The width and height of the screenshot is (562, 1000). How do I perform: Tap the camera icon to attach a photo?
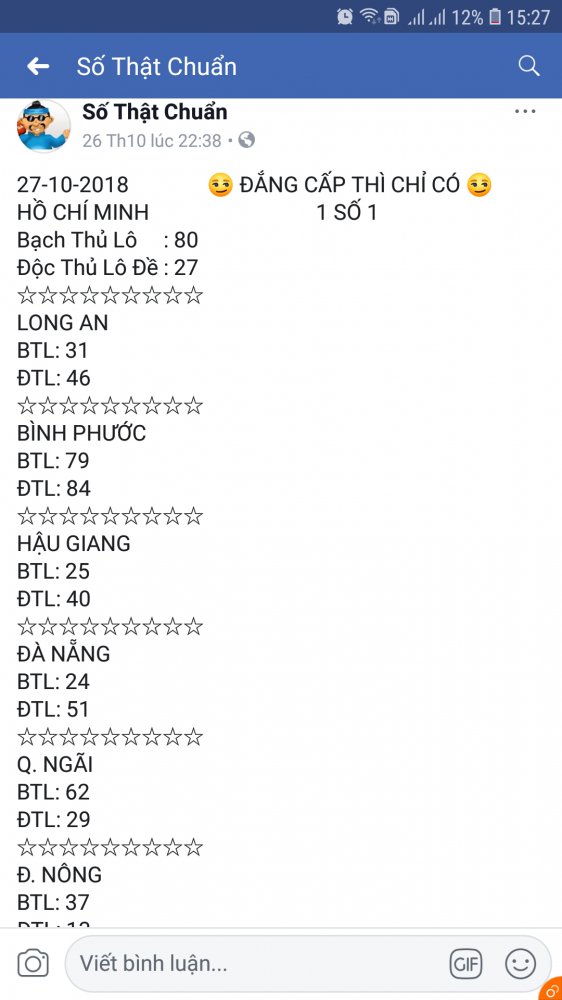tap(33, 963)
